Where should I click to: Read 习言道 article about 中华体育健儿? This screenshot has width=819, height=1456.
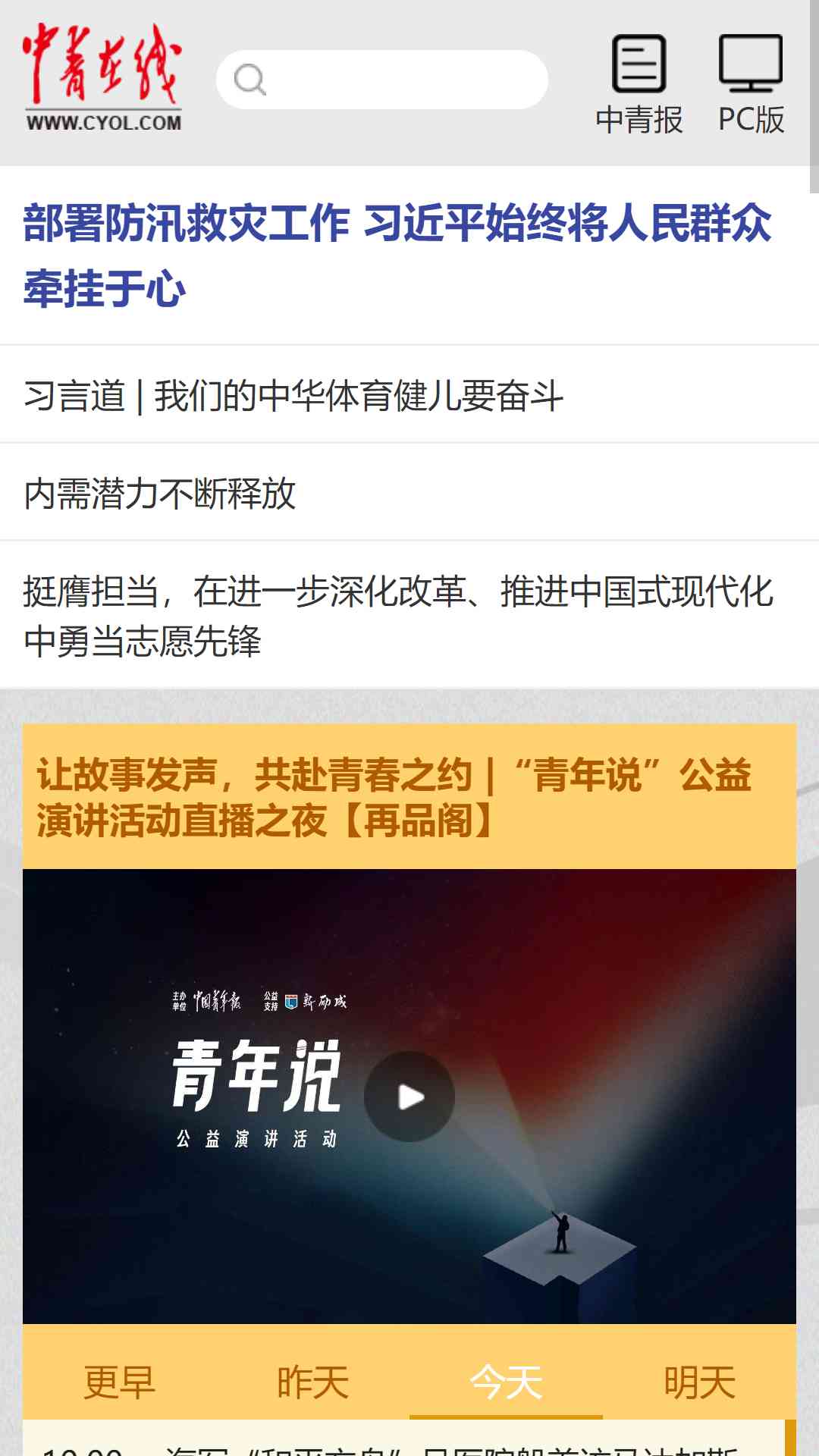(293, 396)
